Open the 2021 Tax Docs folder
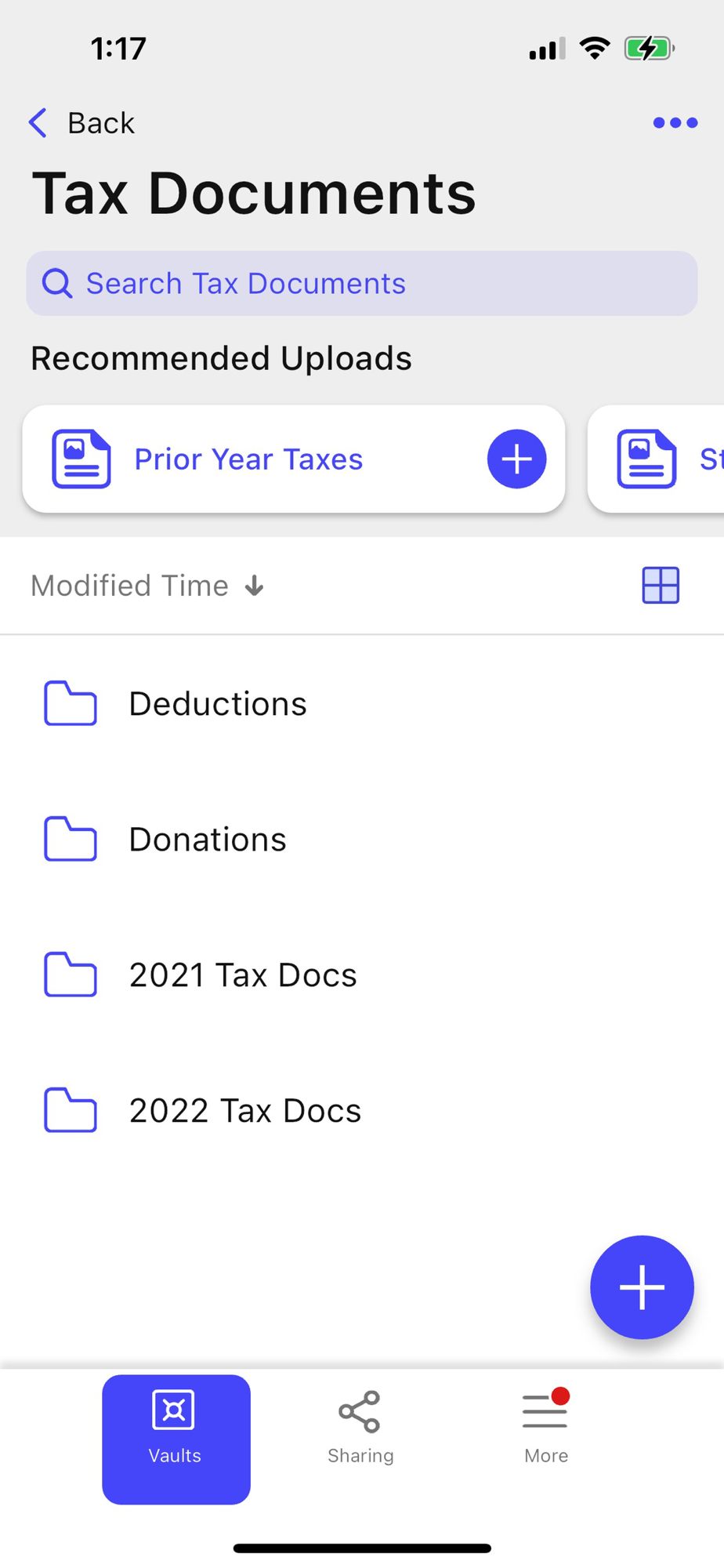This screenshot has height=1568, width=724. 362,975
